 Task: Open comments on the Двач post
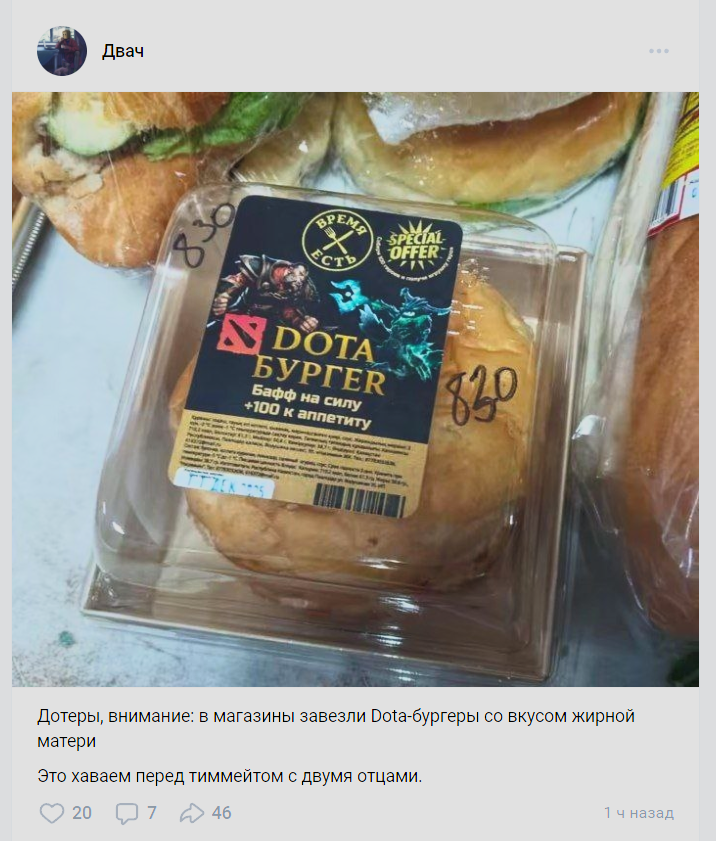[127, 813]
